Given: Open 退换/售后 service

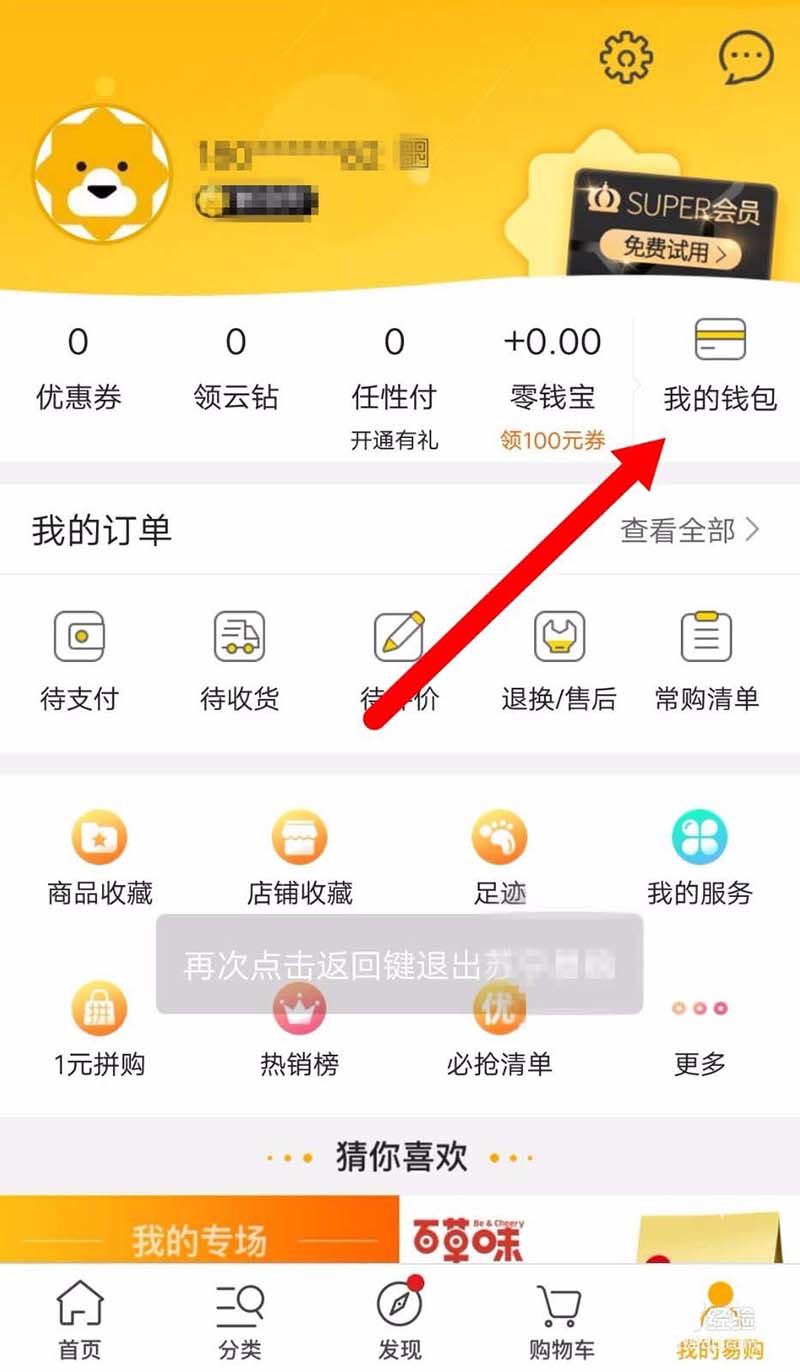Looking at the screenshot, I should click(x=559, y=660).
